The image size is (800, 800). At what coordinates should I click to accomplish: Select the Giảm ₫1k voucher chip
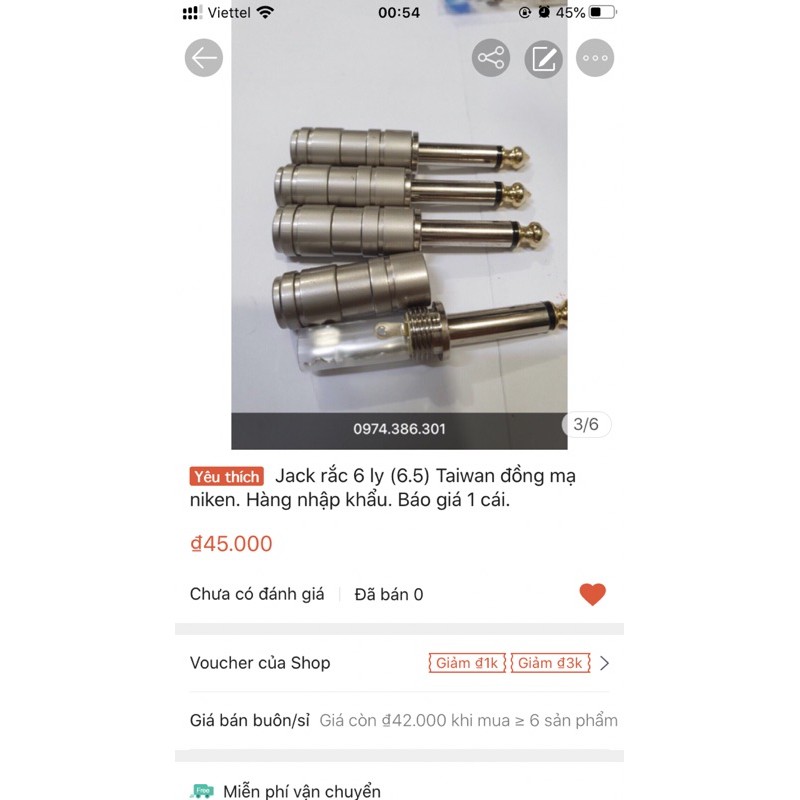[x=467, y=663]
